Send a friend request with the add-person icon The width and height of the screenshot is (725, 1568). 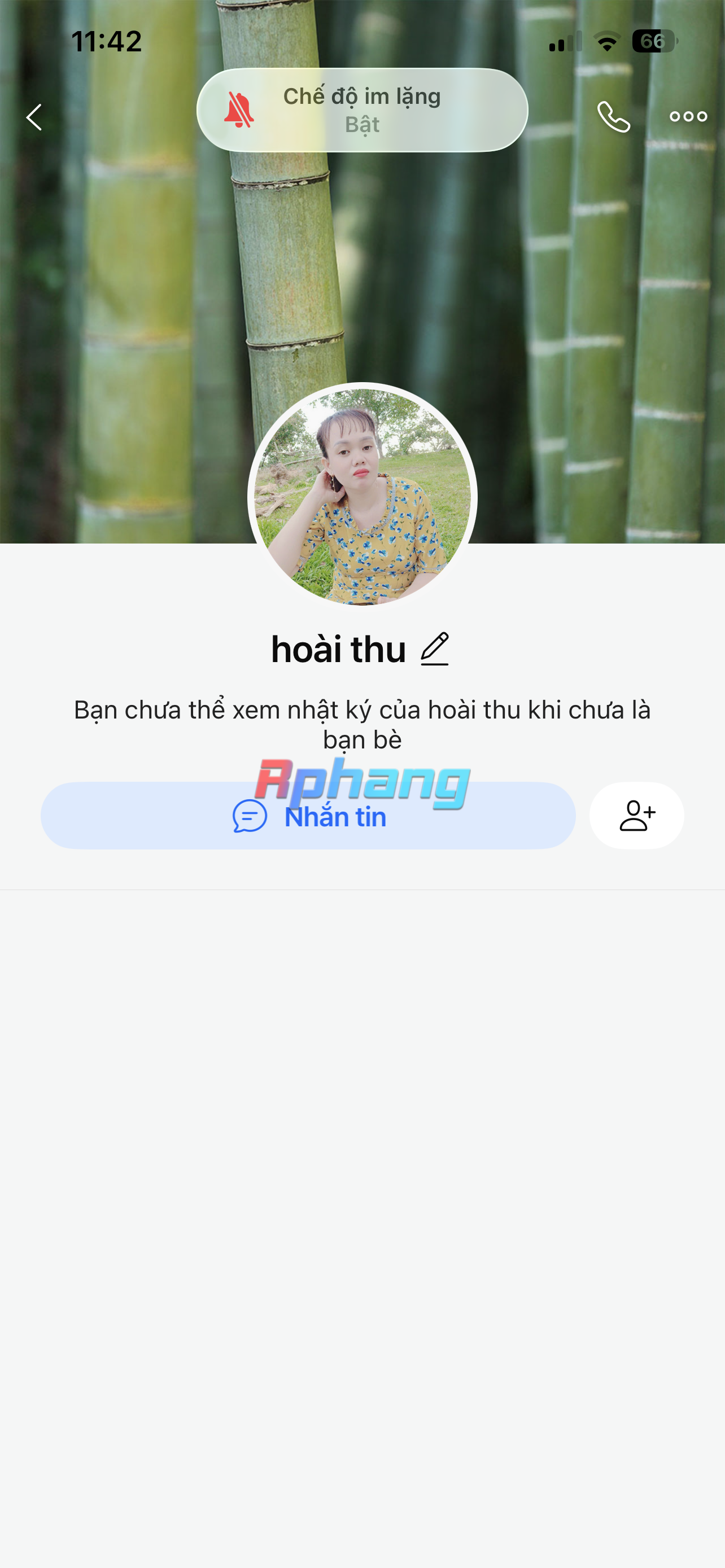click(x=637, y=816)
